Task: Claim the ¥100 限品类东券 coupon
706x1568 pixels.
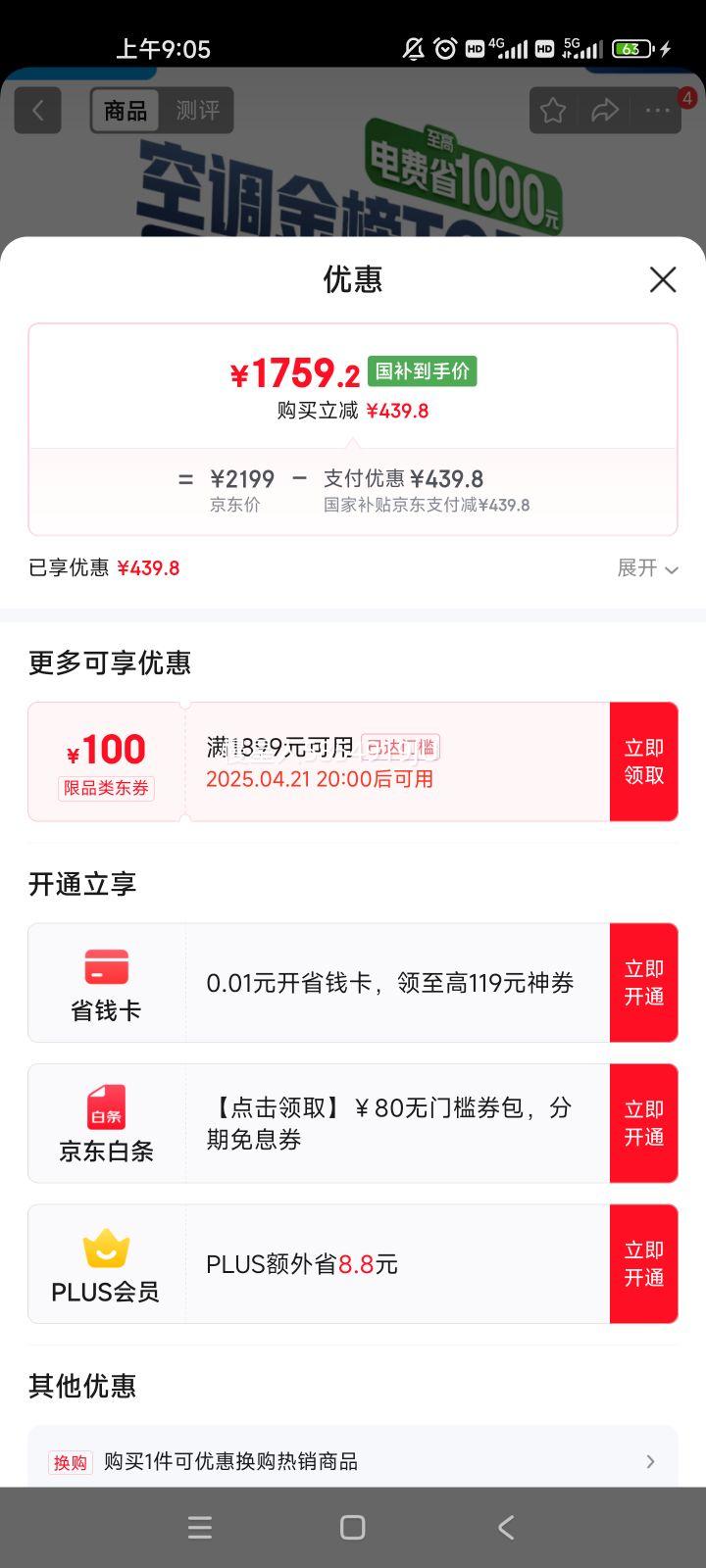Action: click(643, 761)
